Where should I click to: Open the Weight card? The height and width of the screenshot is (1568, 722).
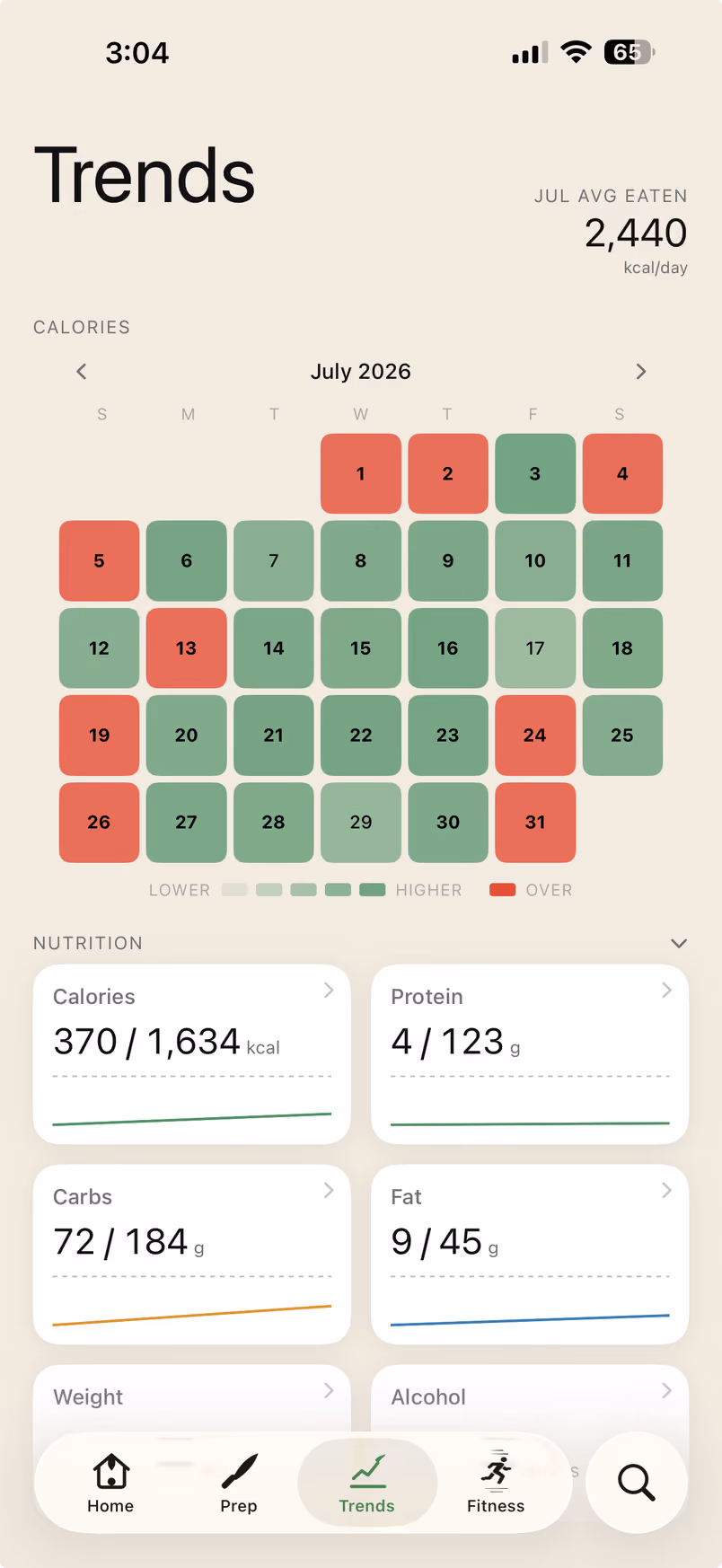pyautogui.click(x=191, y=1397)
